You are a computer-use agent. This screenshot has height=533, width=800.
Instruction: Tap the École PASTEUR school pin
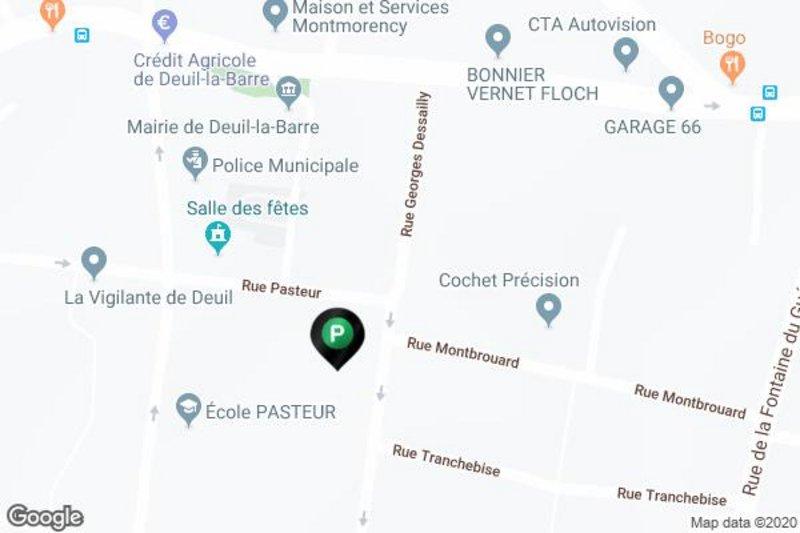coord(188,409)
